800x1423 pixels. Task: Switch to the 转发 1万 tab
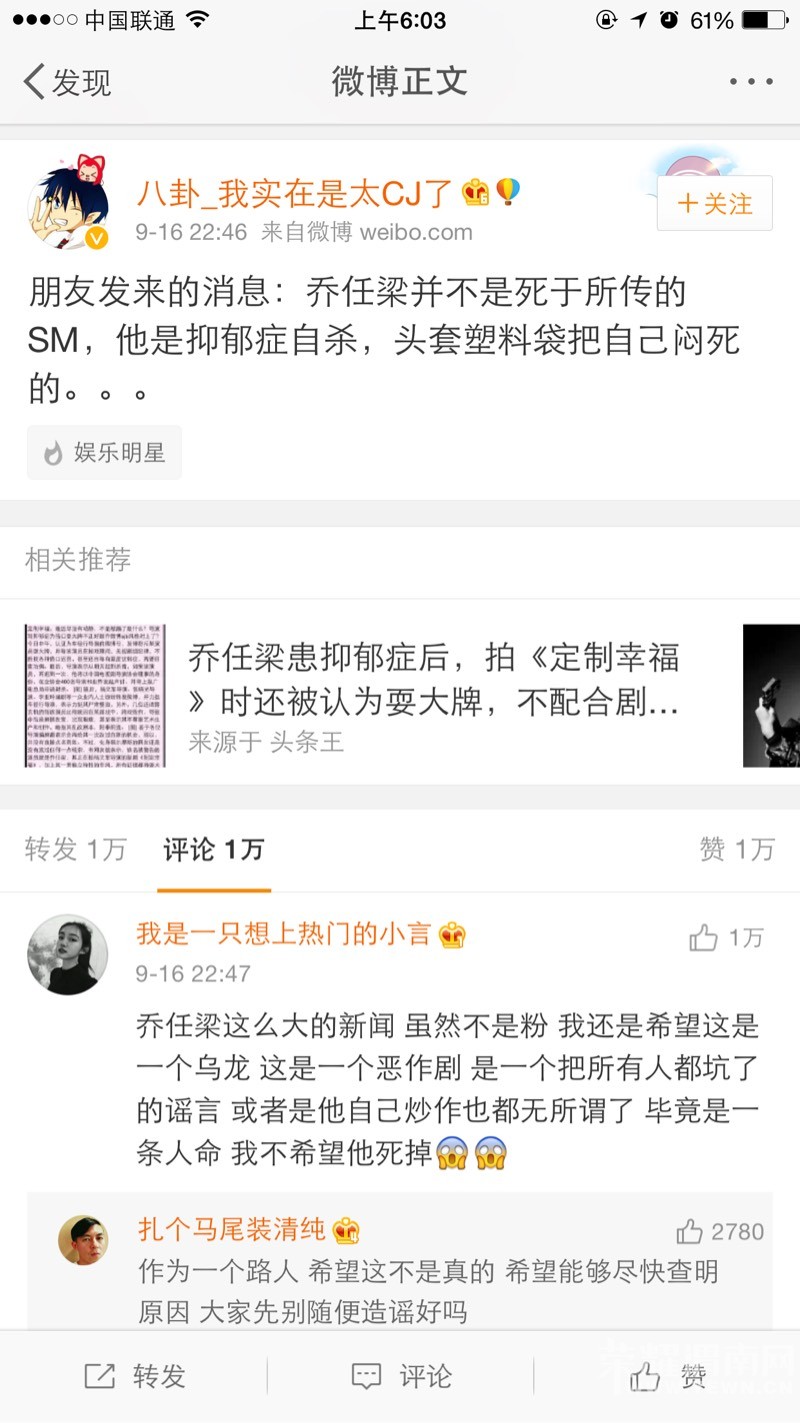point(76,849)
